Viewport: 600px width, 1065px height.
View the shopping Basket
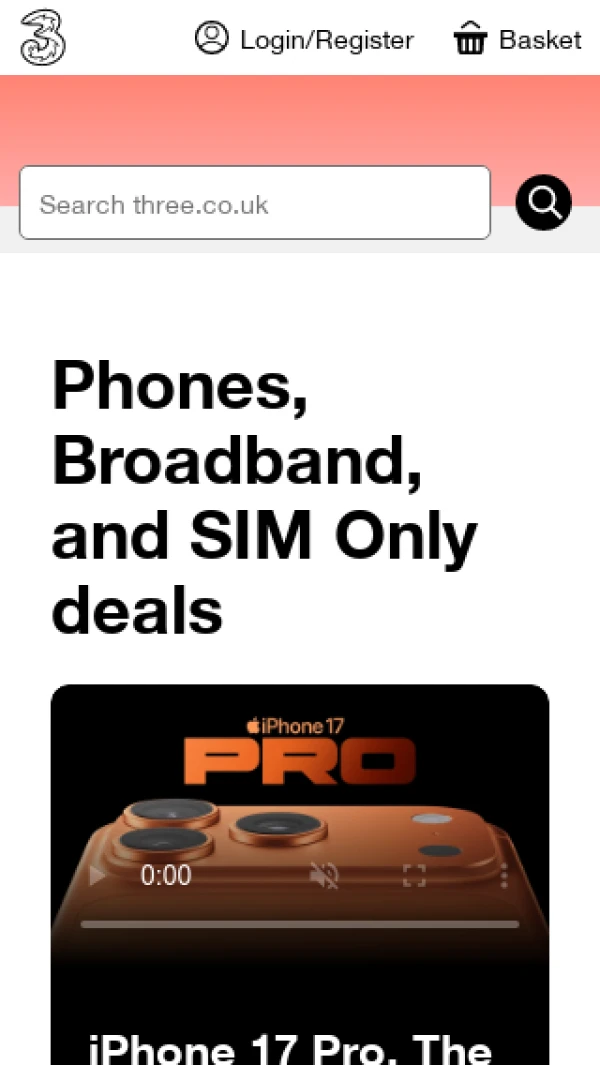point(517,40)
